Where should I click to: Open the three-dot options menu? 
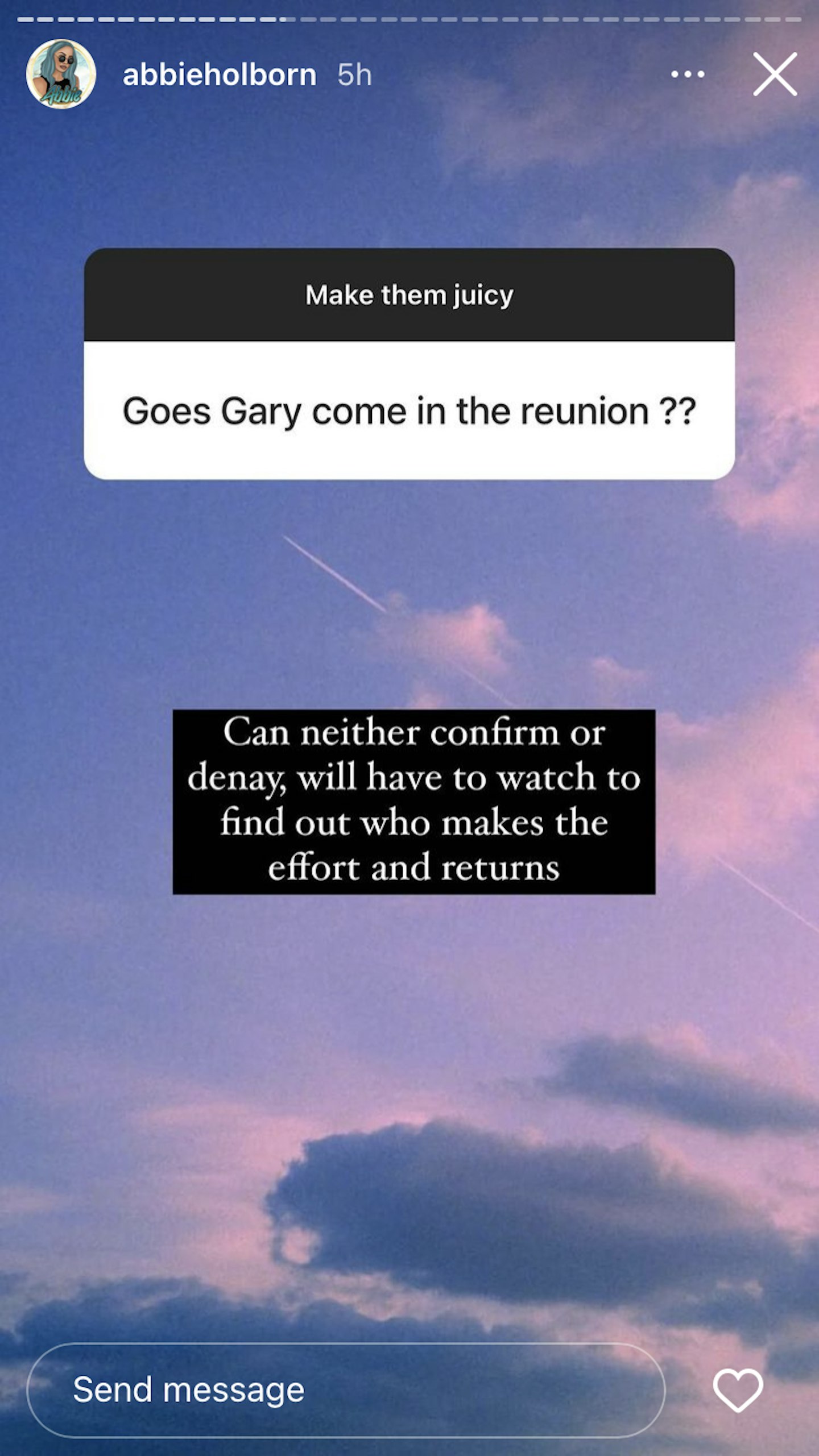(x=688, y=74)
